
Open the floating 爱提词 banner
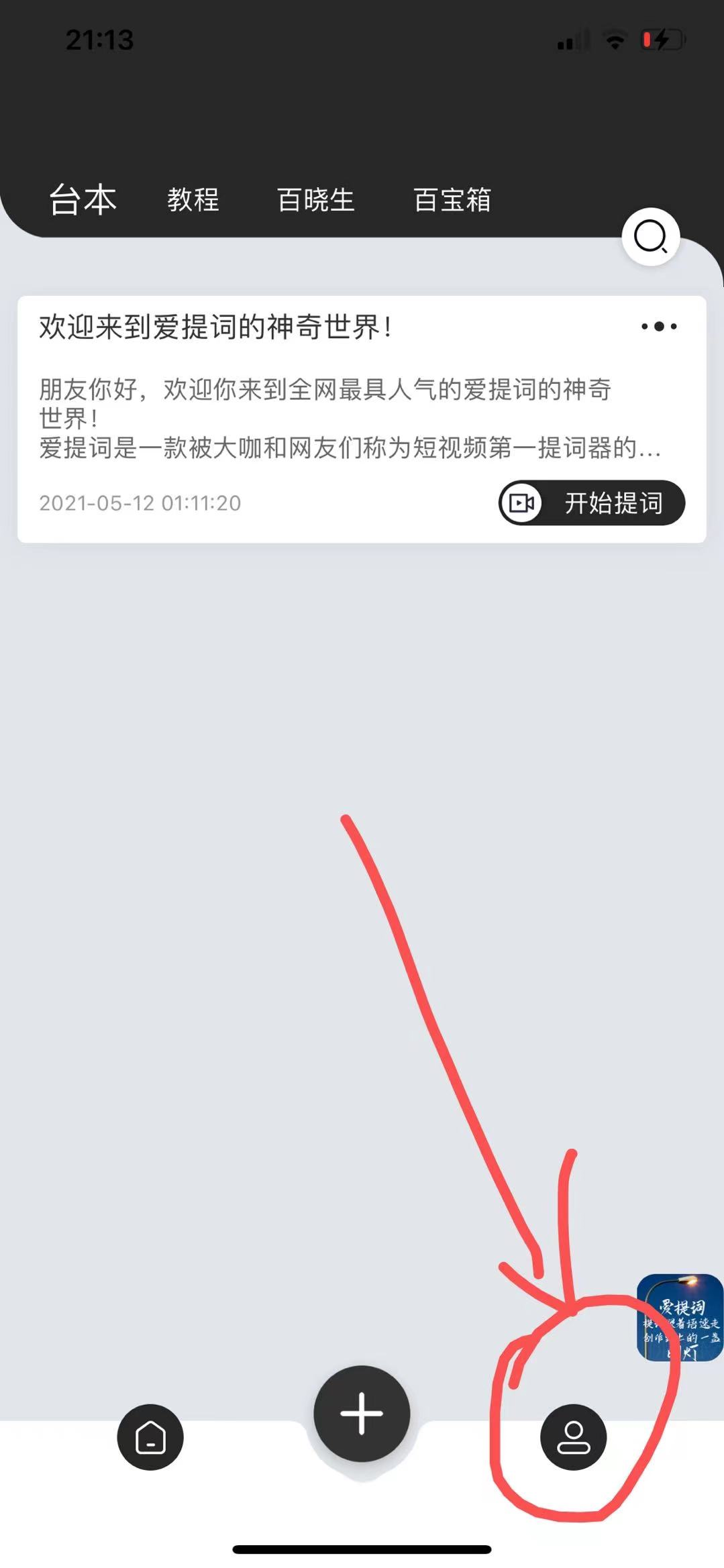(x=680, y=1318)
